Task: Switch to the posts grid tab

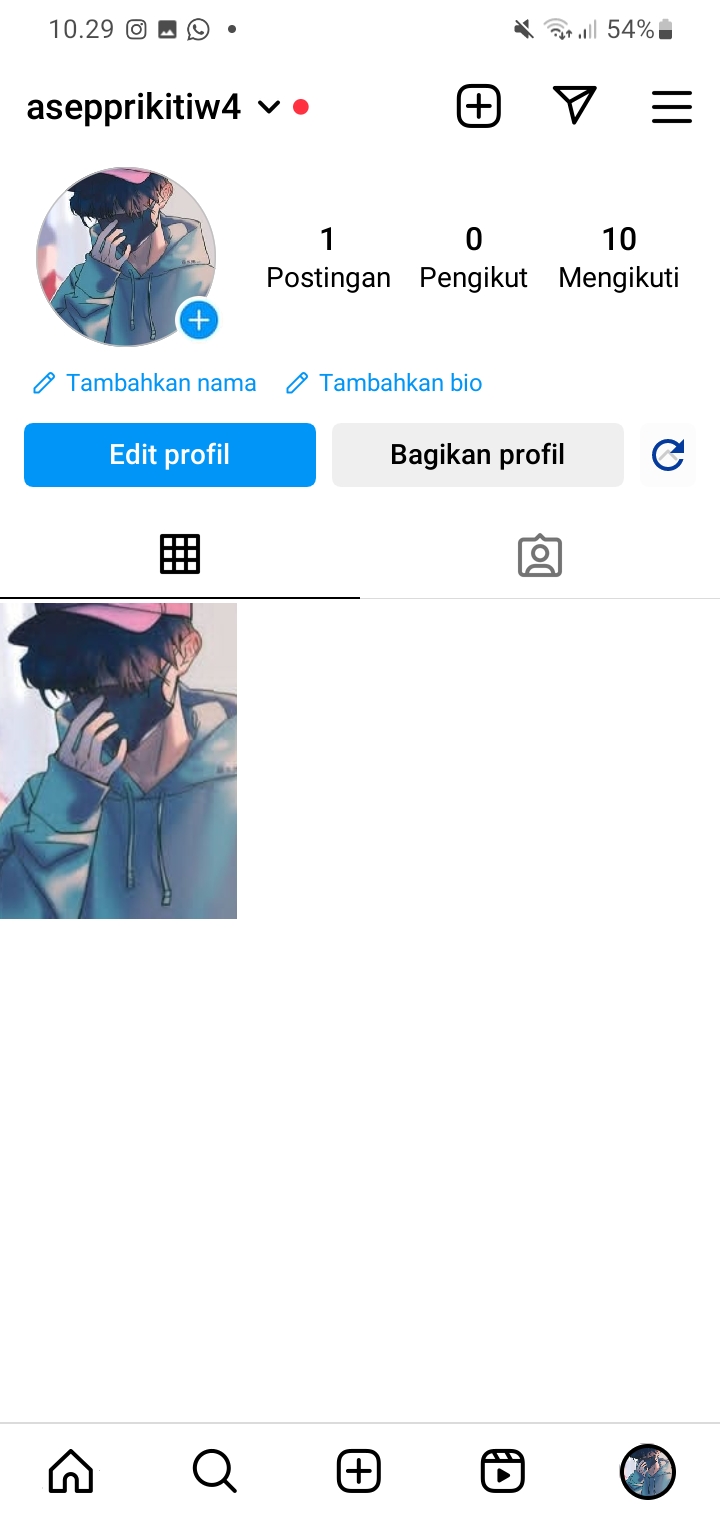Action: (180, 554)
